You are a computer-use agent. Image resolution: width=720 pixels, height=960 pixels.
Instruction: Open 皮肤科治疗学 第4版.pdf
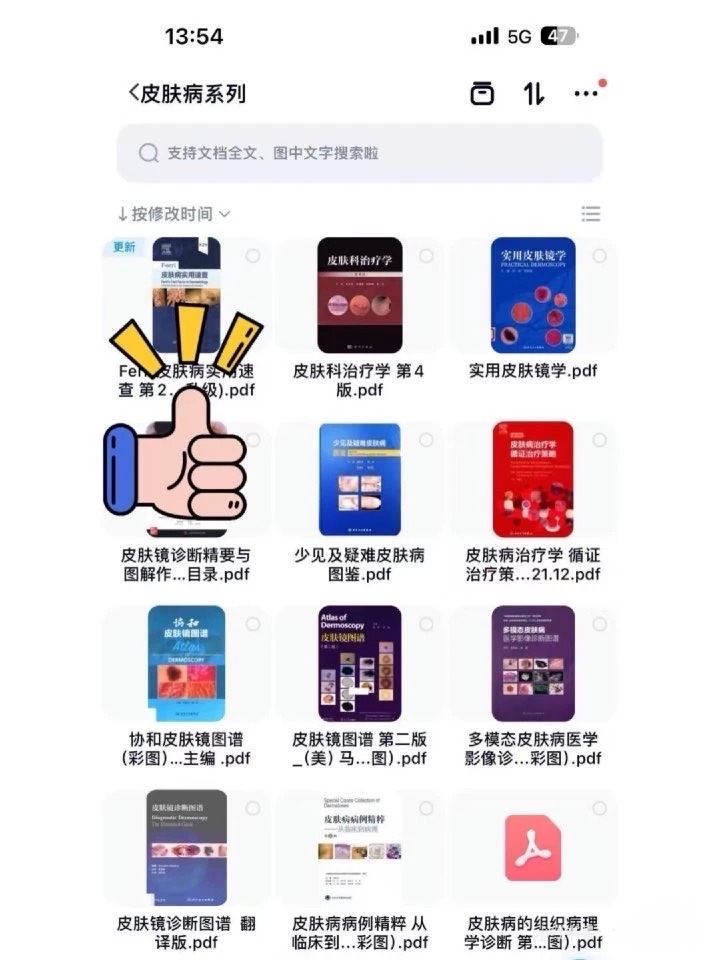click(x=359, y=295)
